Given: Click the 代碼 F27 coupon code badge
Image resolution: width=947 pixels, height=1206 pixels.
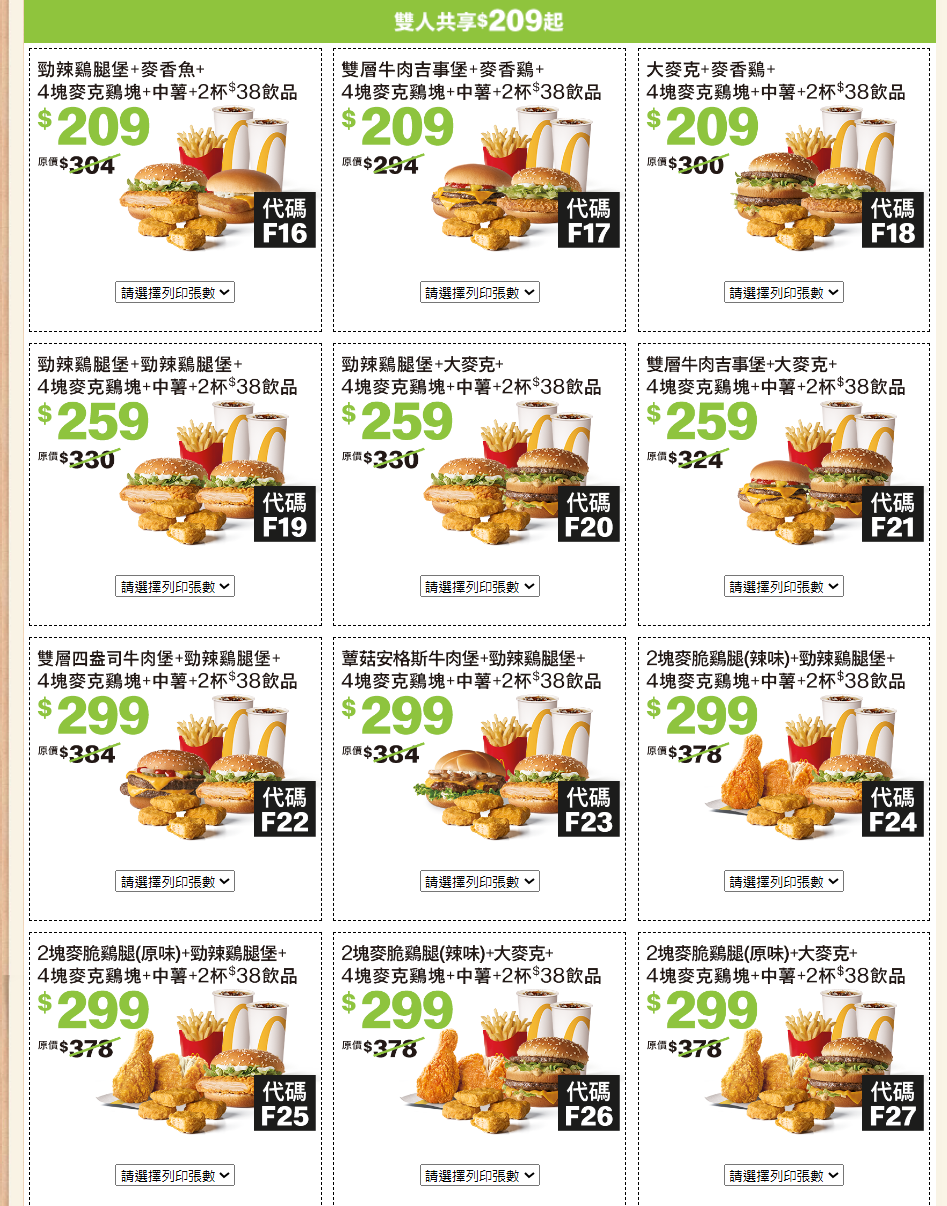Looking at the screenshot, I should [893, 1102].
